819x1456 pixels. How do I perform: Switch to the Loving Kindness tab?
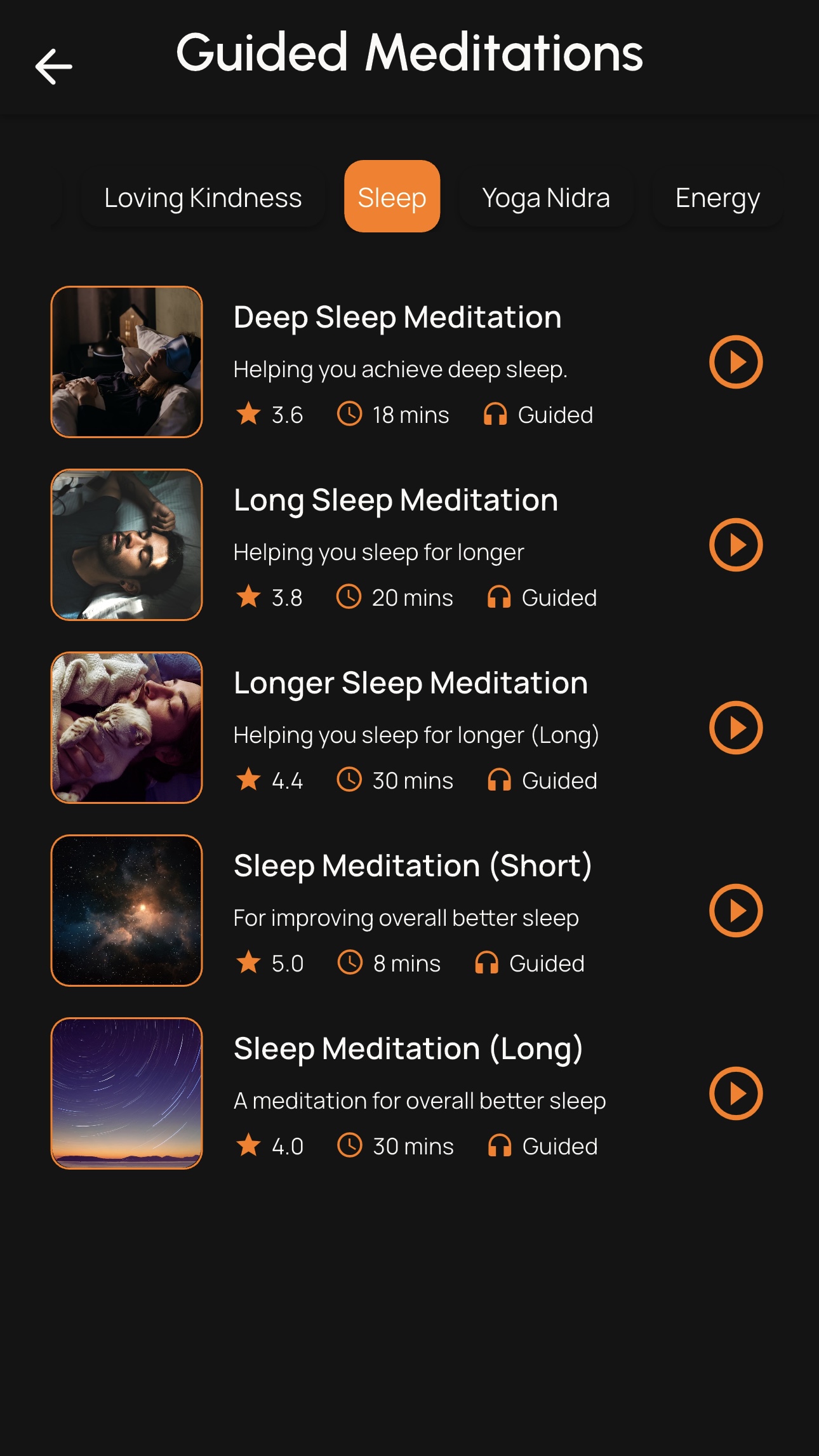[x=203, y=197]
